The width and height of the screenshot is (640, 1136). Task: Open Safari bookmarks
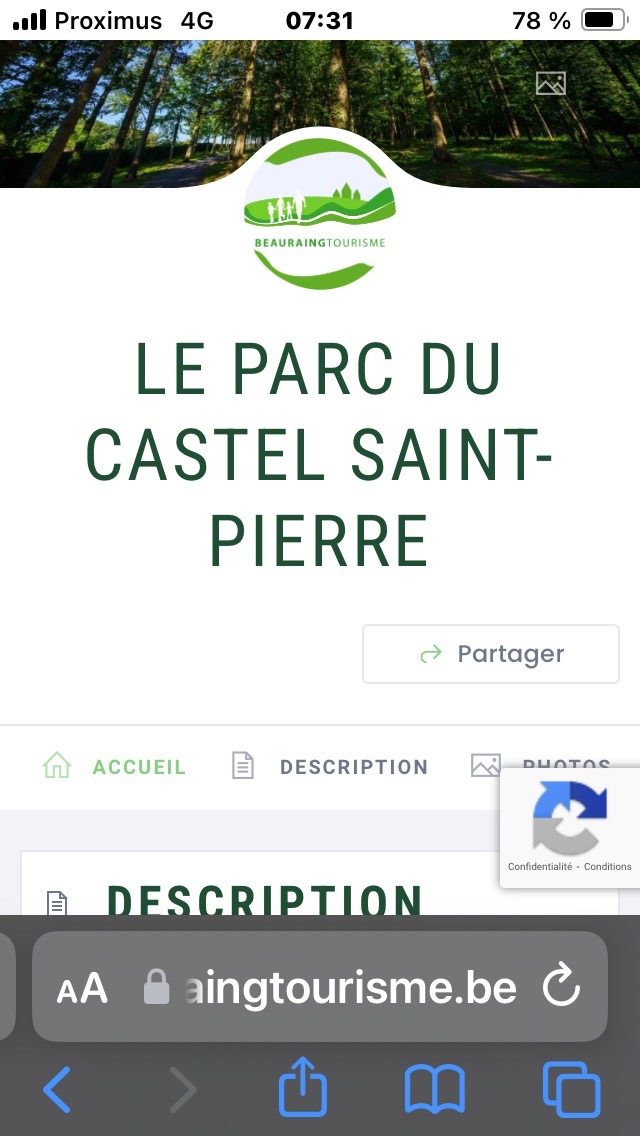(434, 1089)
